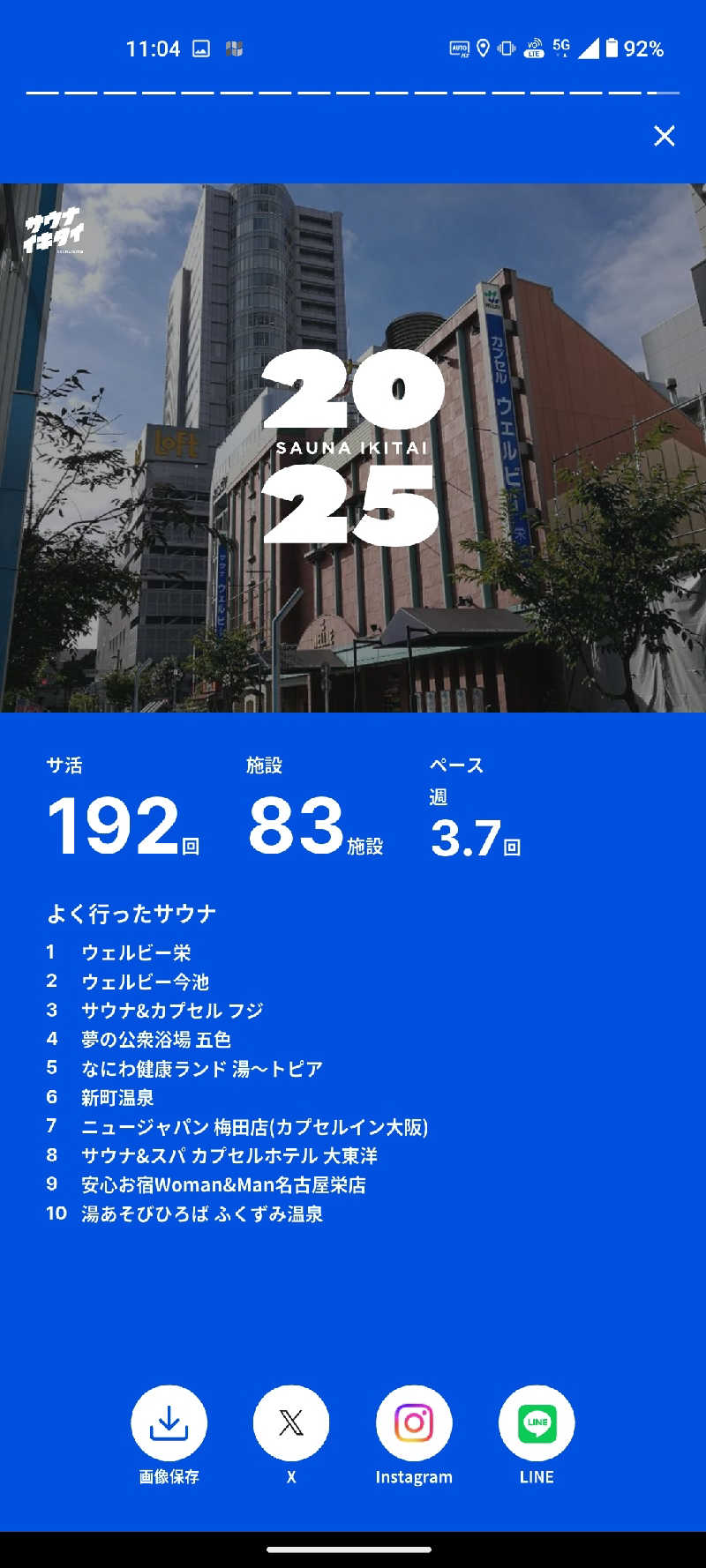Dismiss the recap with the X close button
This screenshot has width=706, height=1568.
[x=664, y=137]
